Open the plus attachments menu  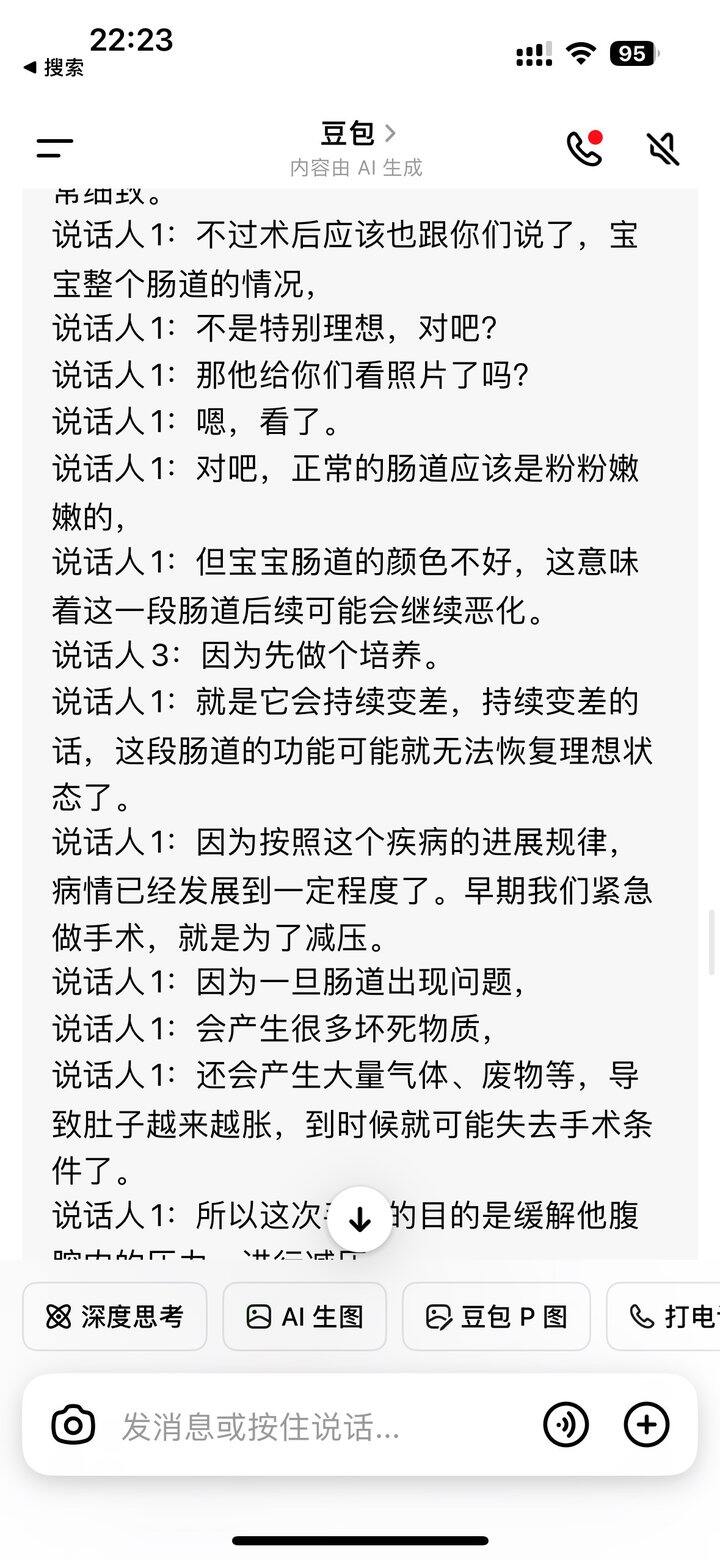646,1425
